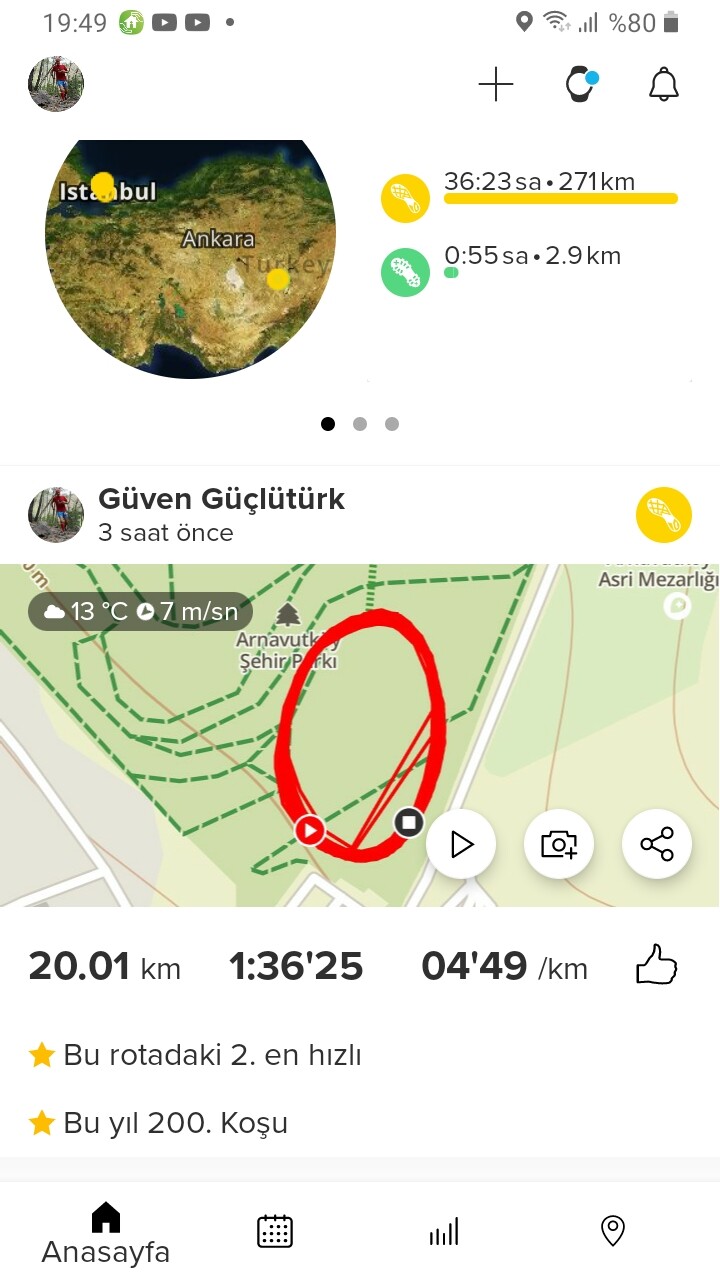Switch to the calendar tab
This screenshot has height=1280, width=720.
(x=275, y=1231)
